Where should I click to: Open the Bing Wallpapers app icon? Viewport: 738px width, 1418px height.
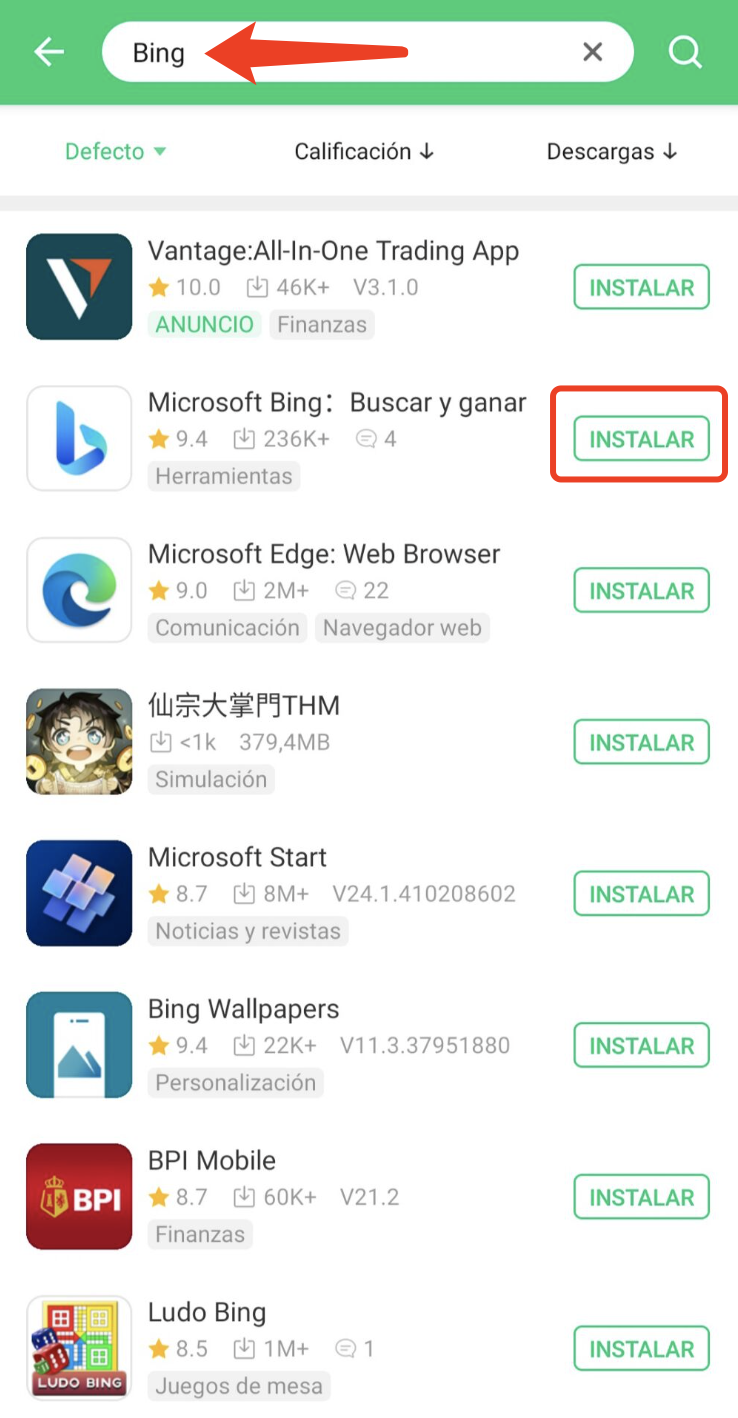pyautogui.click(x=79, y=1044)
